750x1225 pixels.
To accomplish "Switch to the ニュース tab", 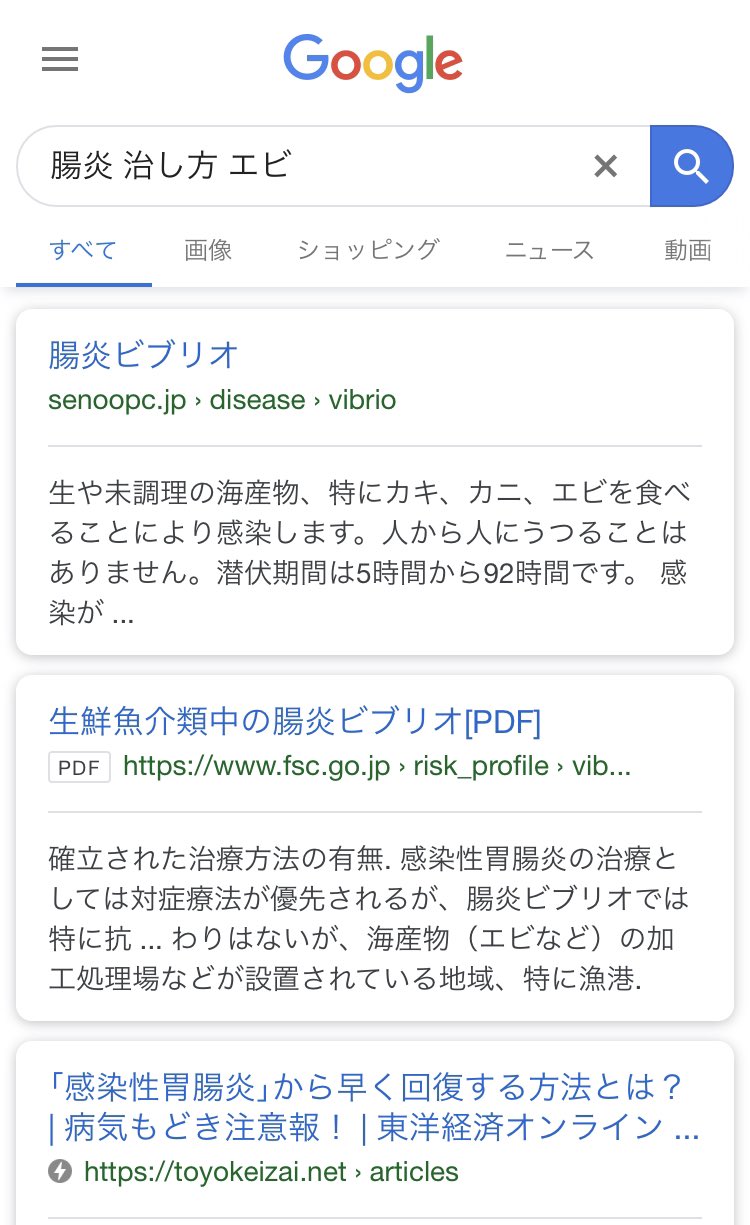I will [x=550, y=250].
